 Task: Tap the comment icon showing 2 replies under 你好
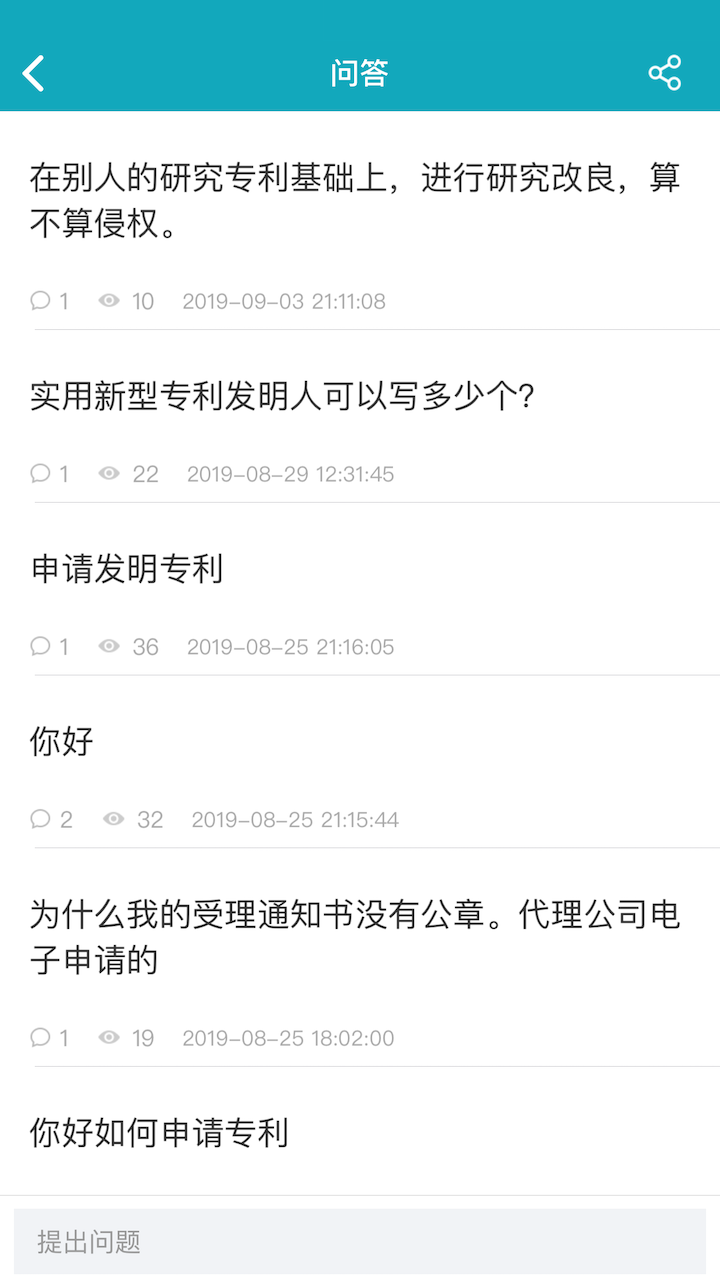tap(40, 819)
